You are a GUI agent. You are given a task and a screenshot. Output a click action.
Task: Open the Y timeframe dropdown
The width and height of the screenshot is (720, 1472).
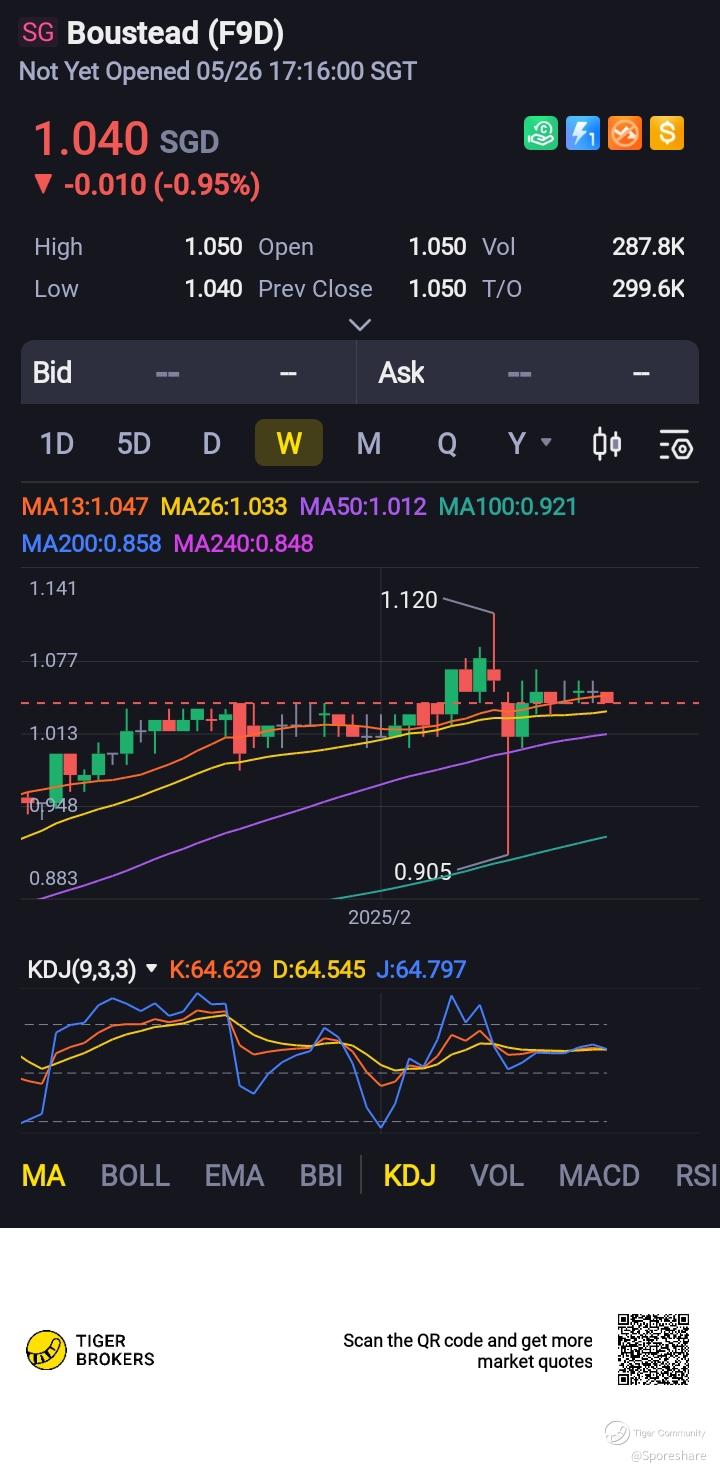click(529, 443)
